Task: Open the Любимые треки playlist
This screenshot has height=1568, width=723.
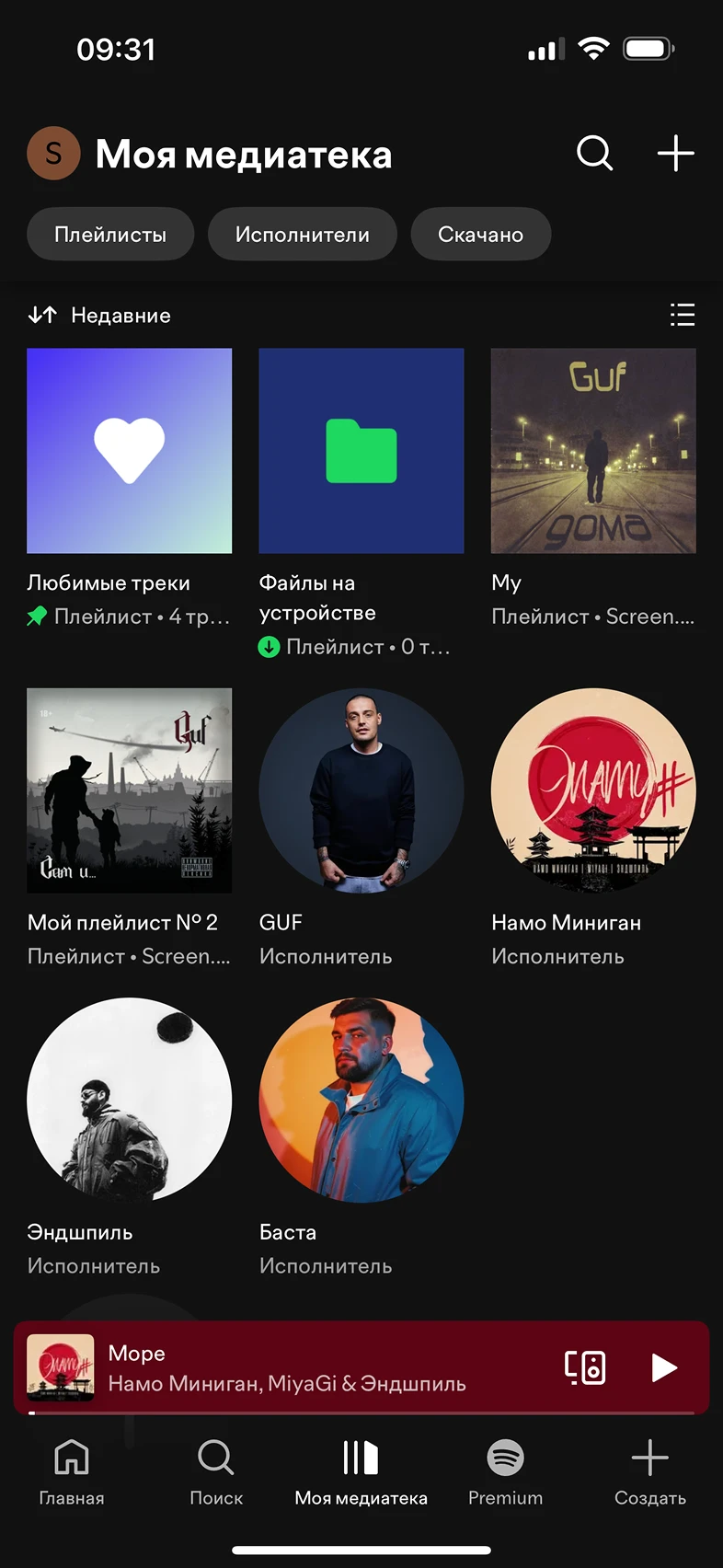Action: (129, 451)
